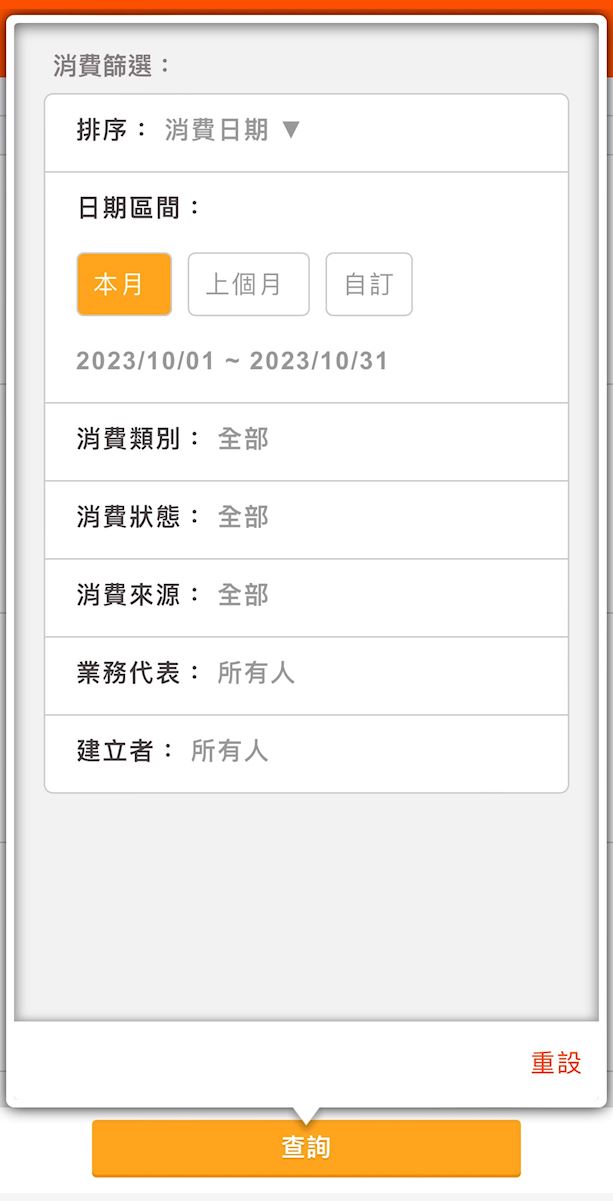Tap the 查詢 query button
This screenshot has width=613, height=1201.
pos(306,1147)
